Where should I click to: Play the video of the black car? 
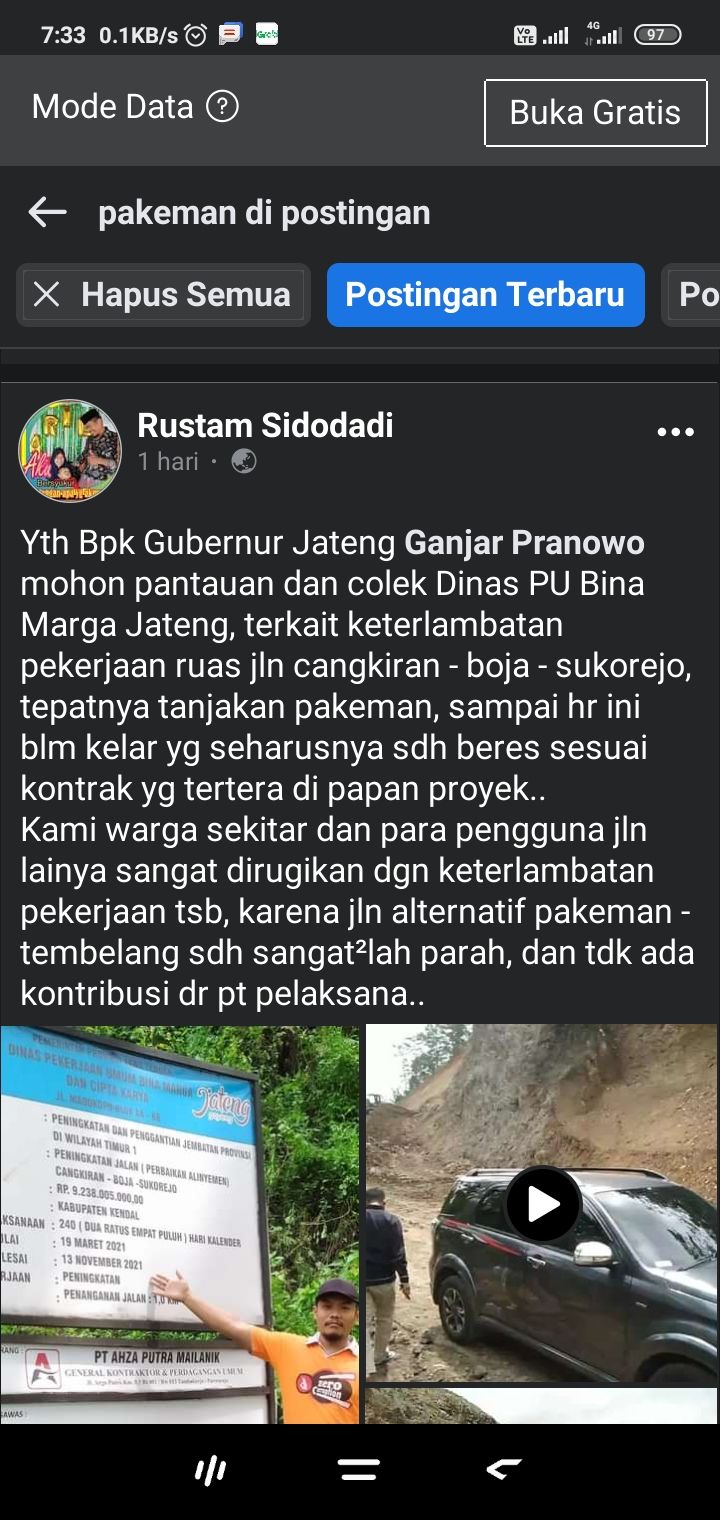tap(543, 1204)
